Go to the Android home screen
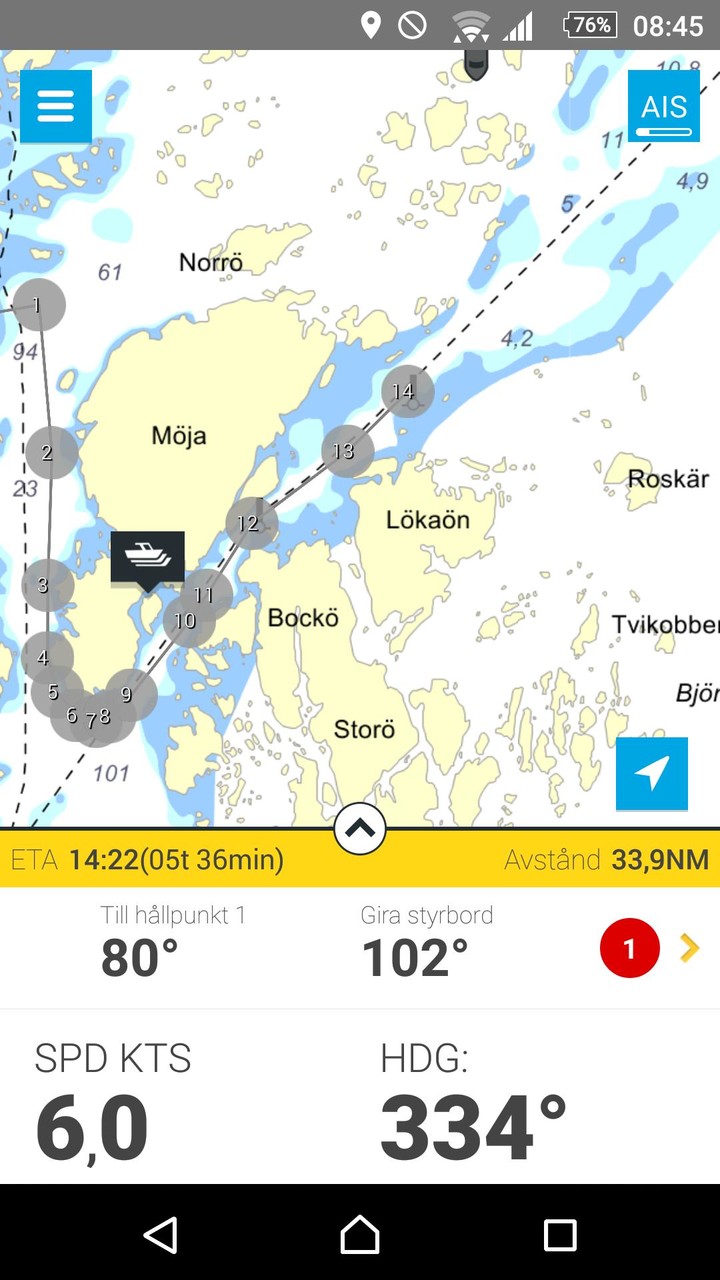The image size is (720, 1280). pyautogui.click(x=360, y=1235)
